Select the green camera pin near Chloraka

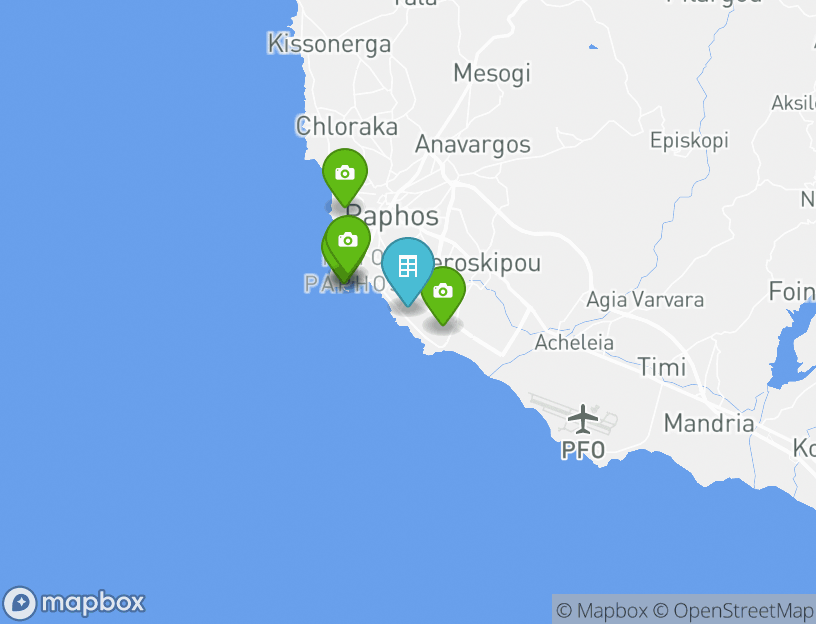pyautogui.click(x=345, y=174)
